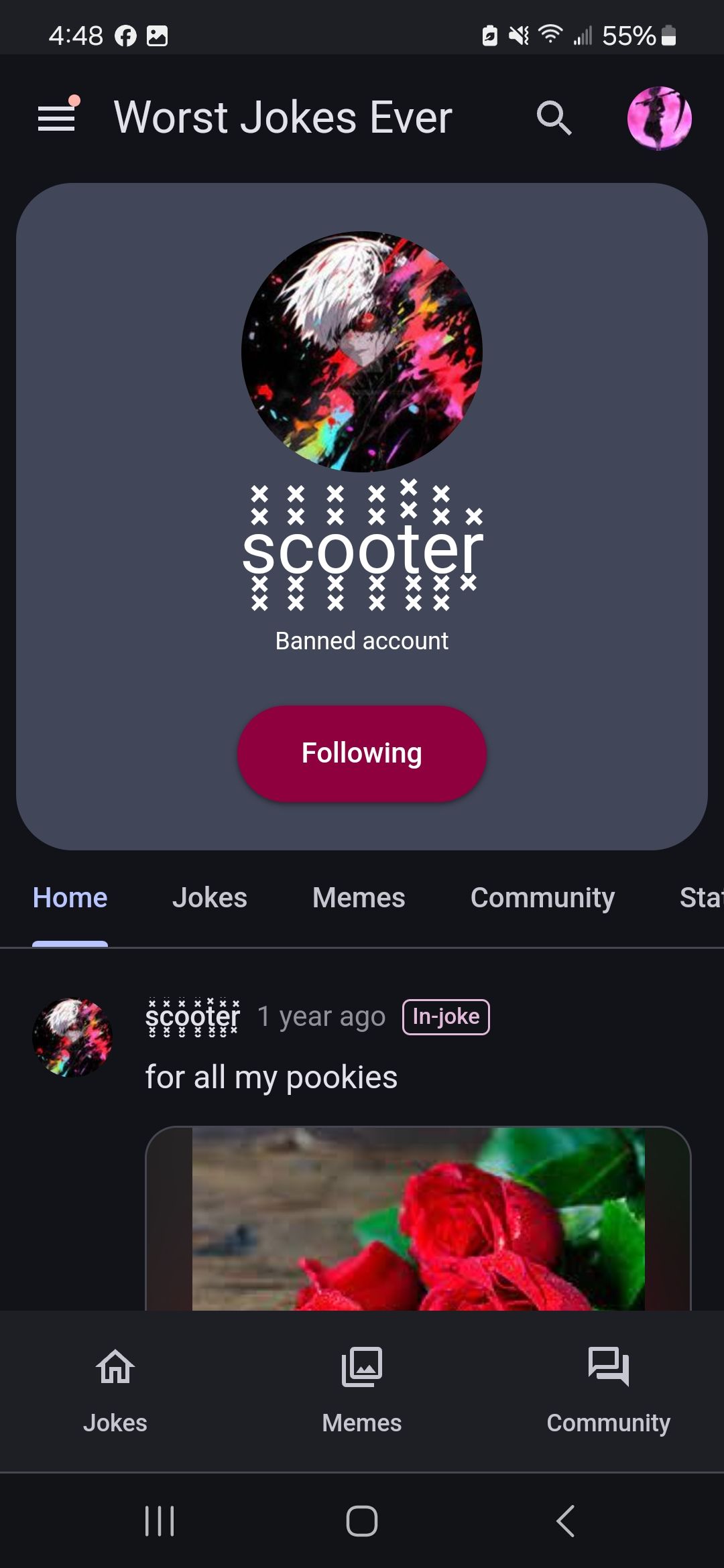This screenshot has width=724, height=1568.
Task: Tap the Following button to unfollow scooter
Action: click(x=362, y=753)
